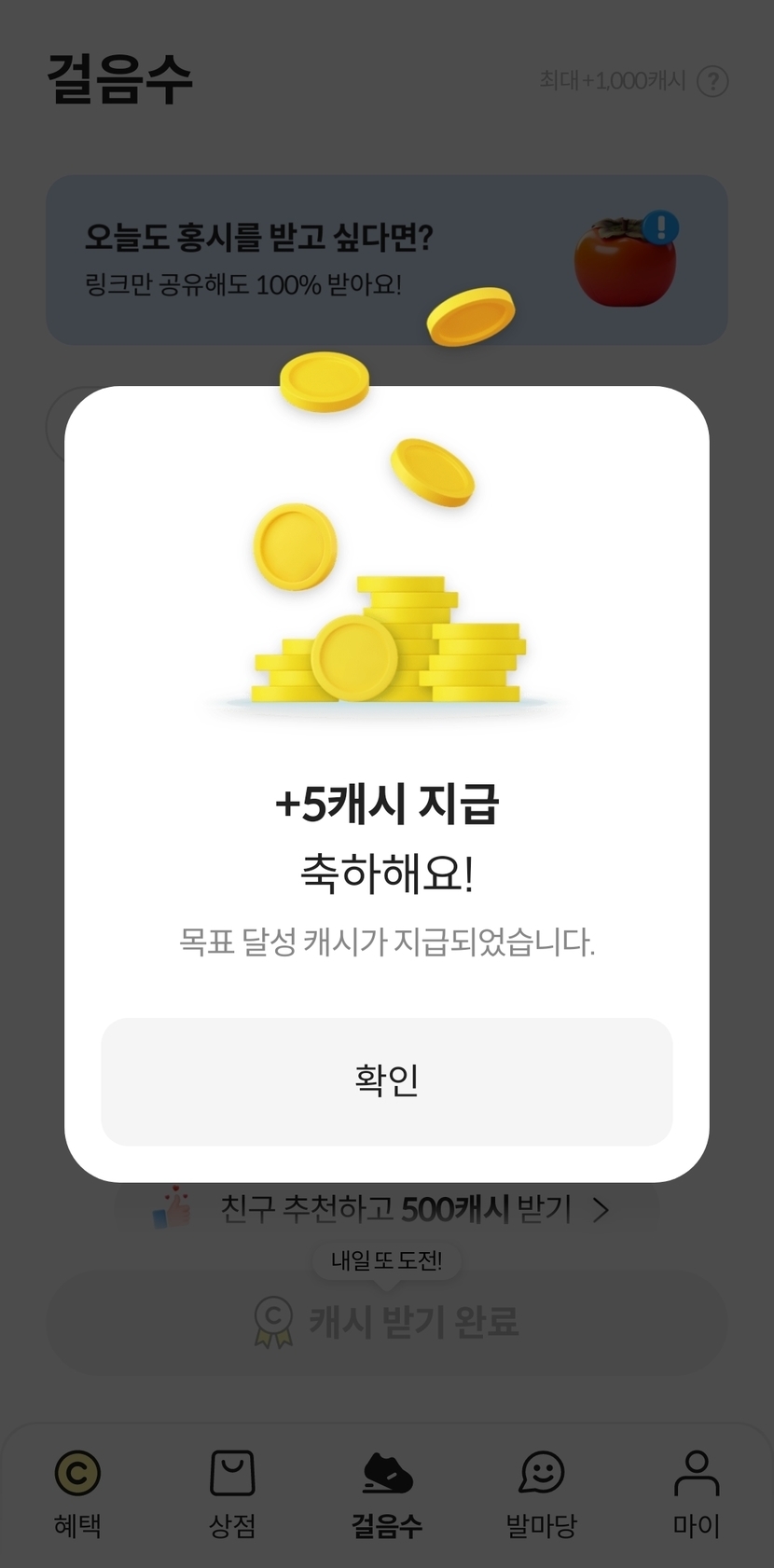Confirm the cash reward with 확인

386,1081
